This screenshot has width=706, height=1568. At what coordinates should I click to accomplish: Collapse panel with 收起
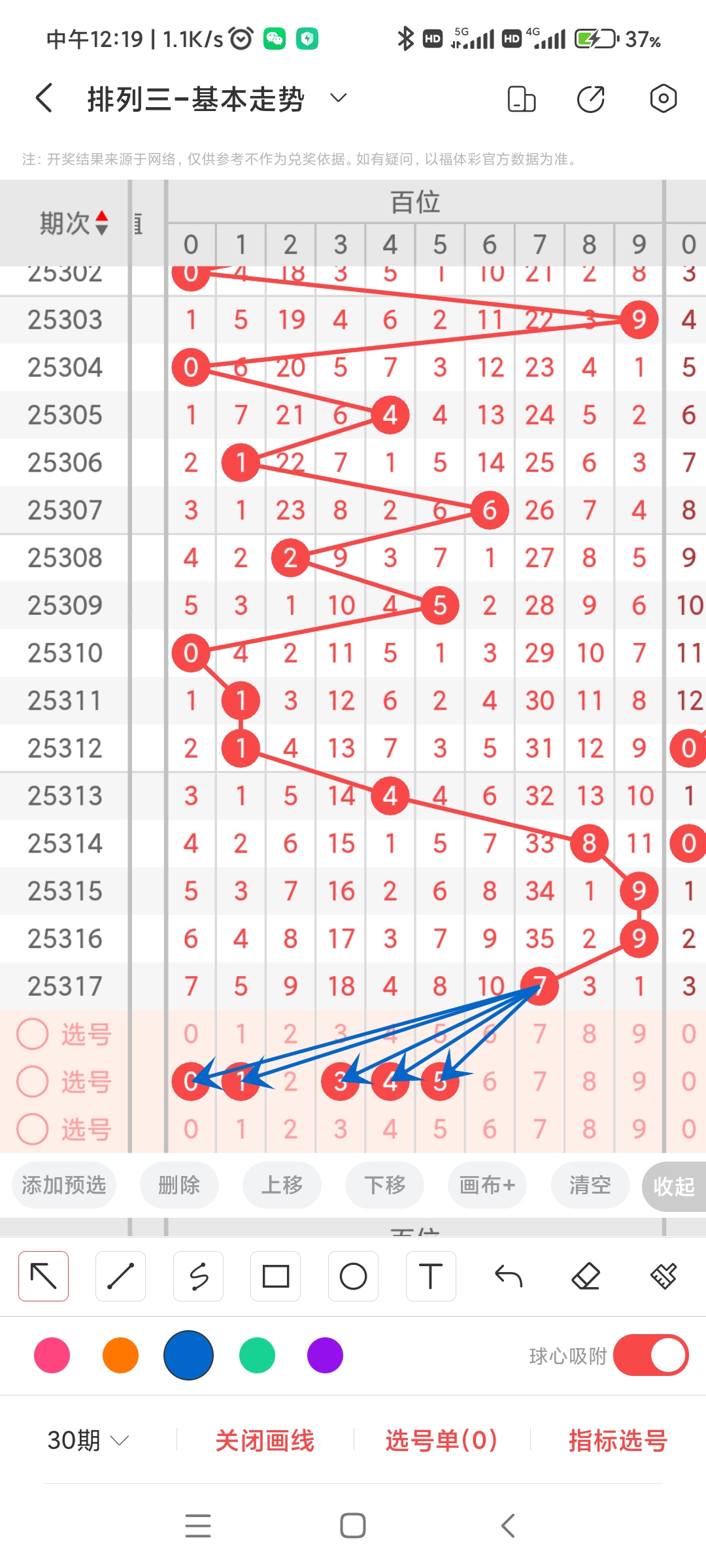[x=673, y=1186]
